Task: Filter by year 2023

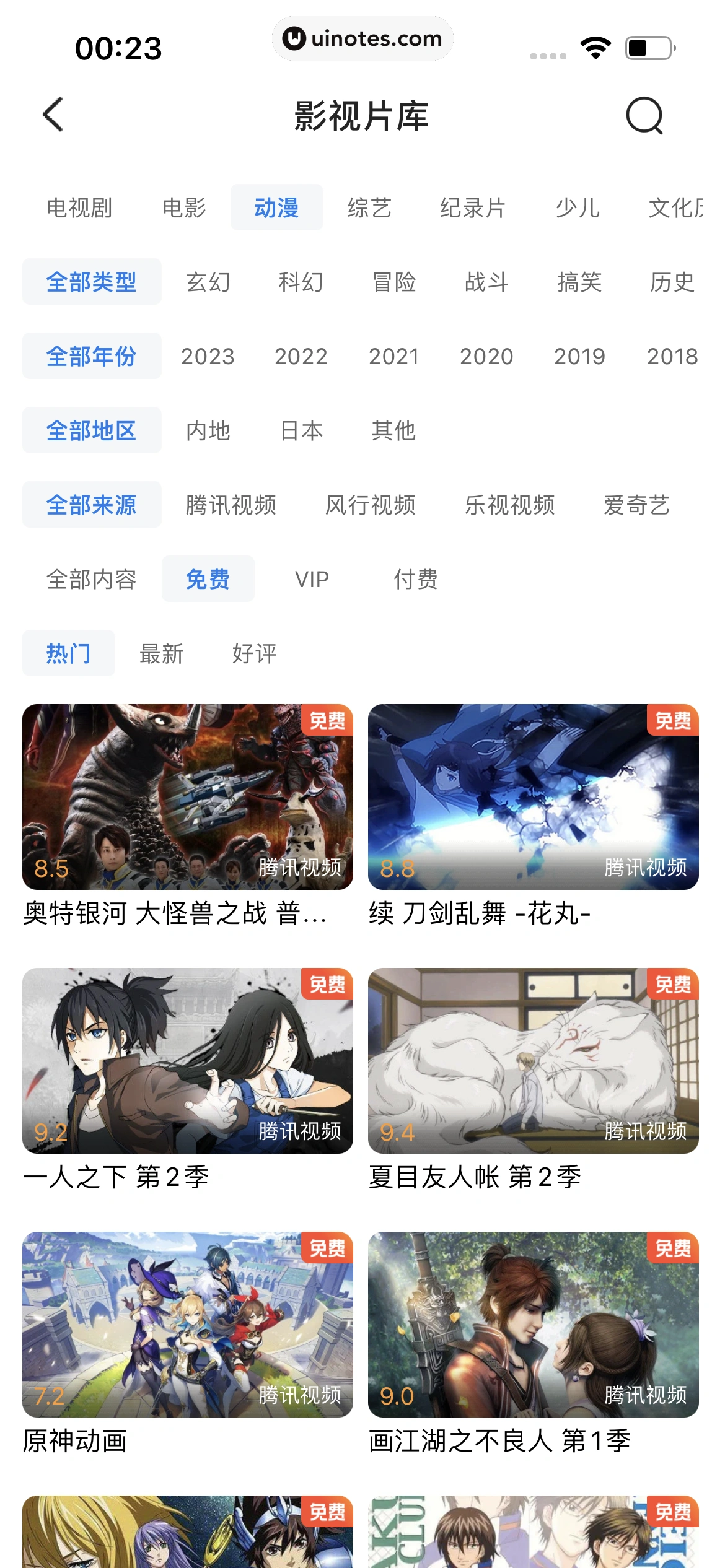Action: tap(208, 357)
